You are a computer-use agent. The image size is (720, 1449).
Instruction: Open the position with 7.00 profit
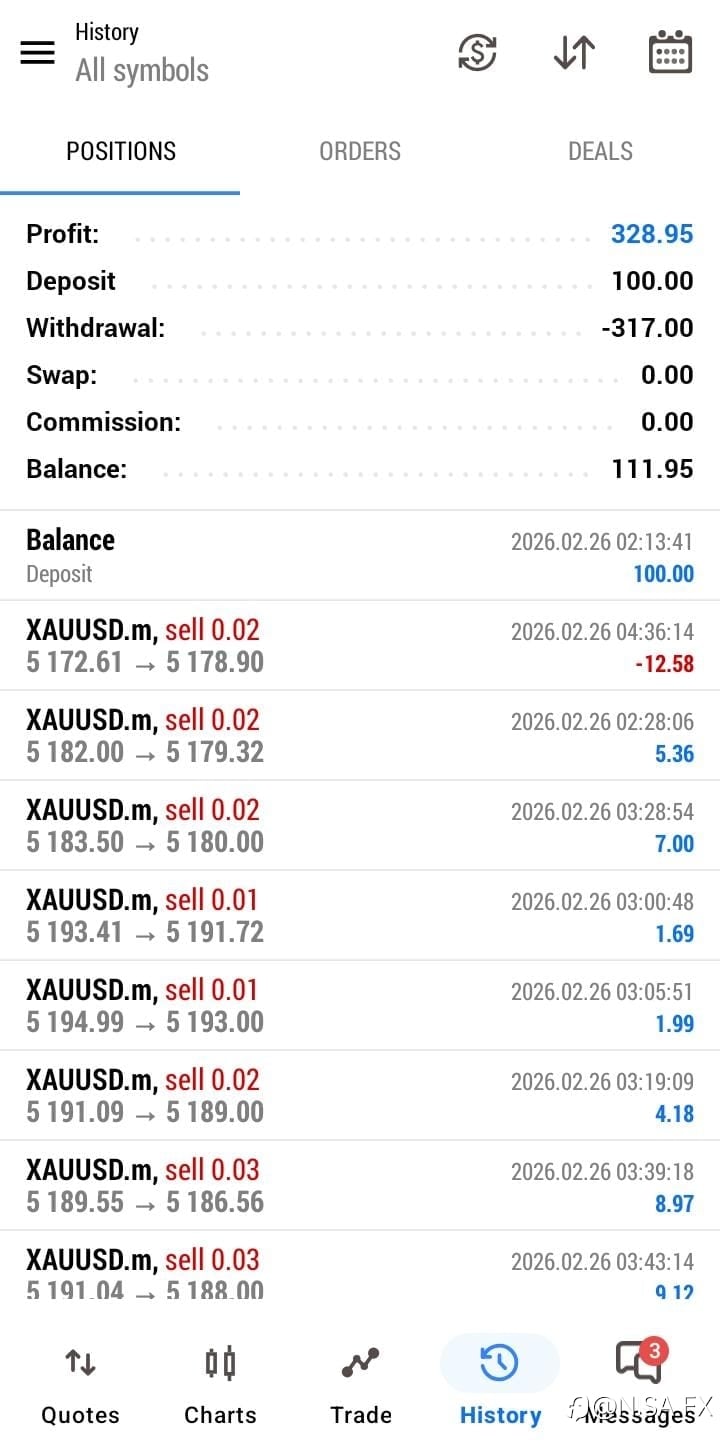pos(360,826)
